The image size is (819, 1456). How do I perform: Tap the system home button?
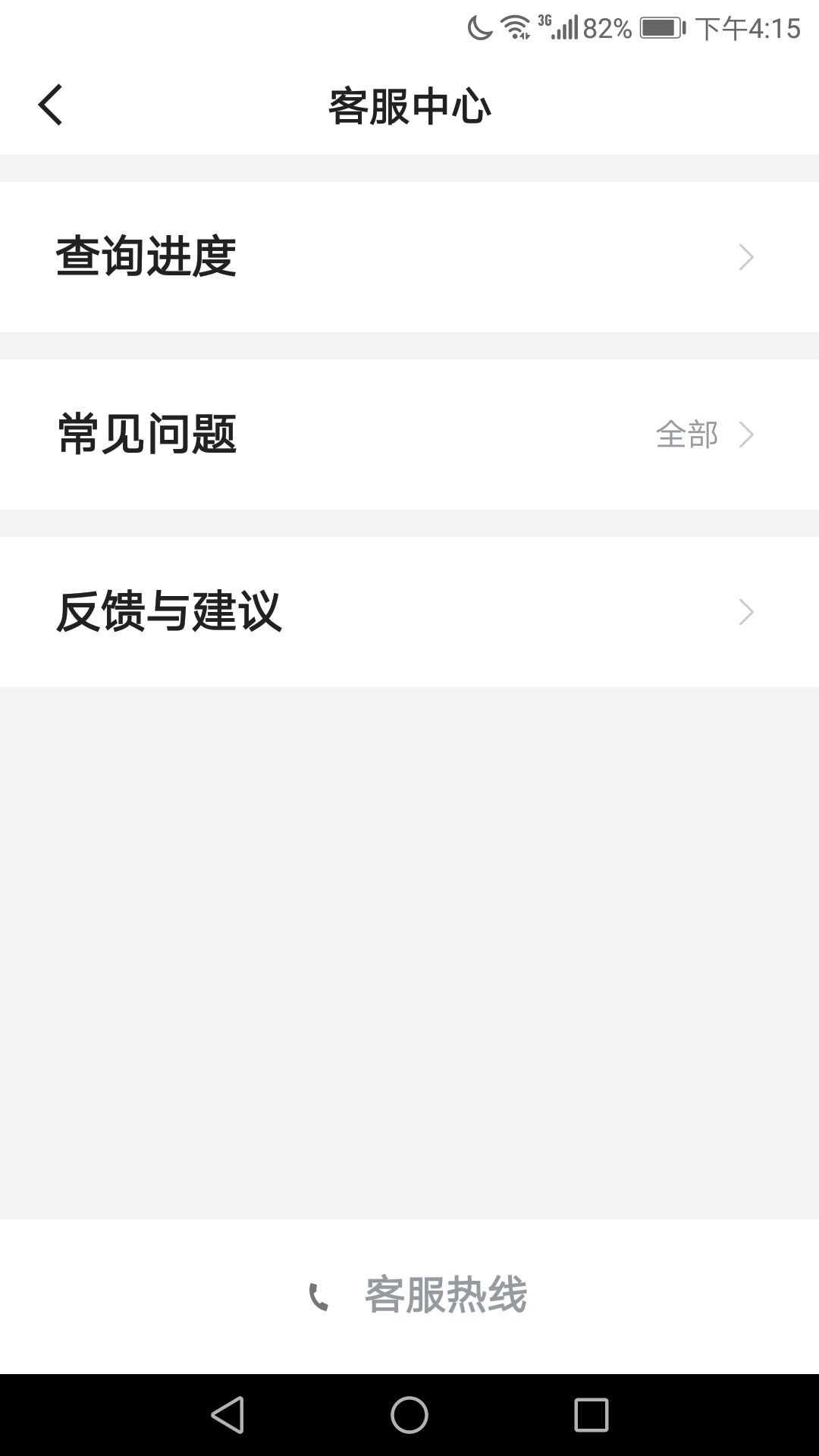(x=409, y=1415)
